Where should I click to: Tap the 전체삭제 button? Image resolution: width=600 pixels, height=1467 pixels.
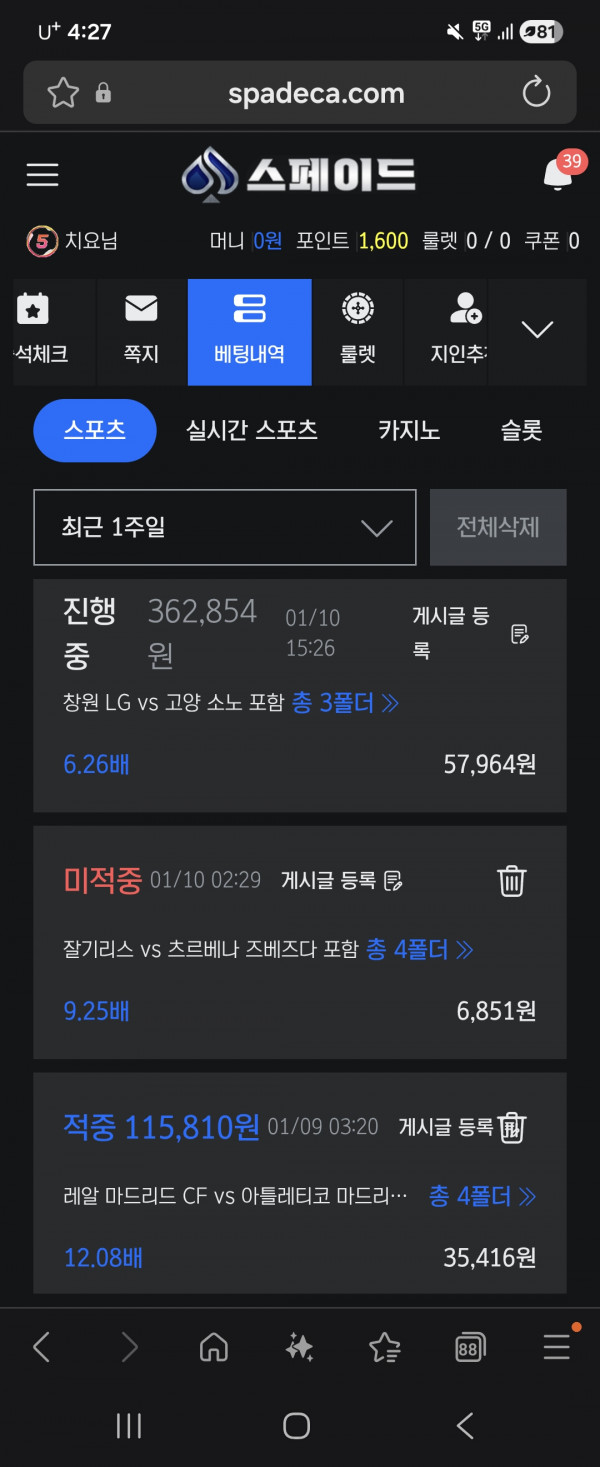(498, 527)
